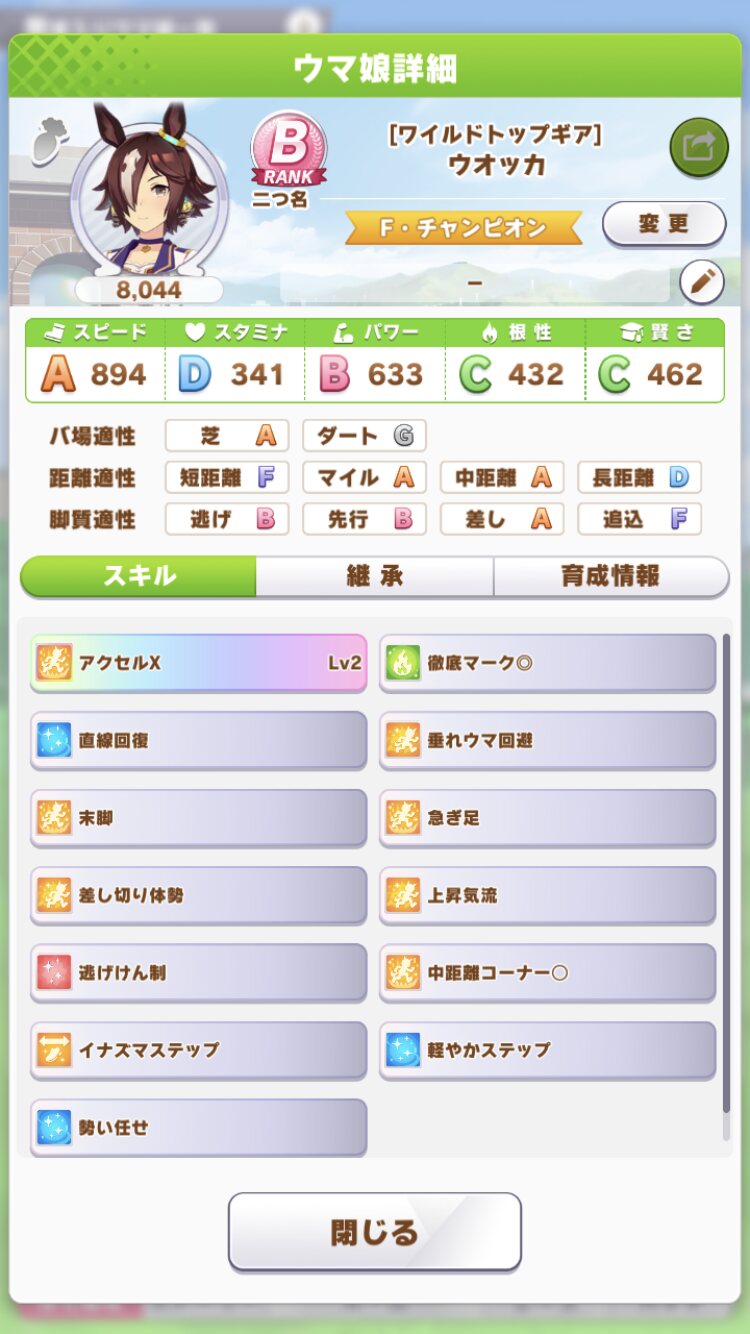
Task: Open the 徹底マーク◎ skill
Action: (x=547, y=662)
